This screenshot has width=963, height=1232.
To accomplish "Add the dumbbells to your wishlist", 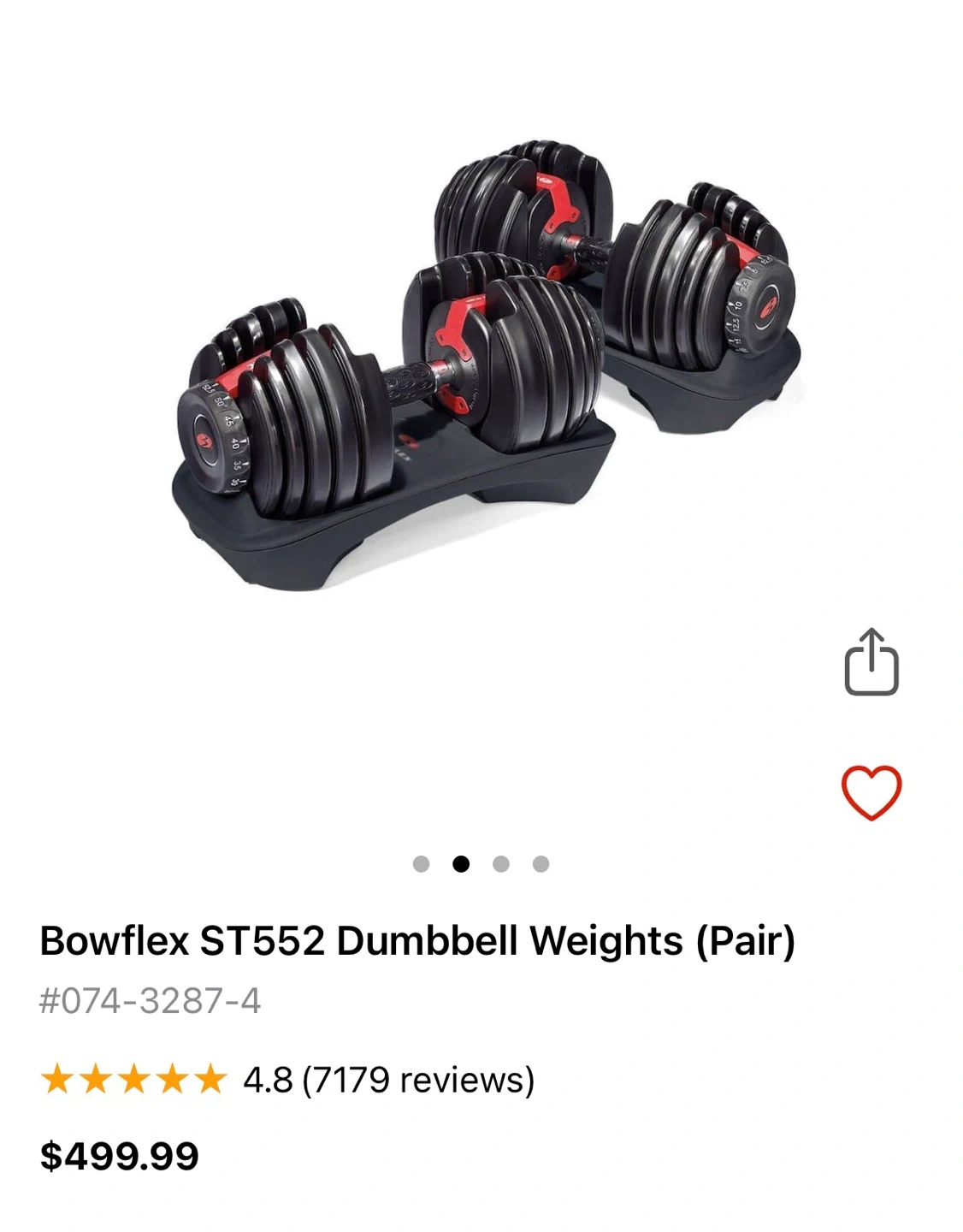I will point(871,792).
